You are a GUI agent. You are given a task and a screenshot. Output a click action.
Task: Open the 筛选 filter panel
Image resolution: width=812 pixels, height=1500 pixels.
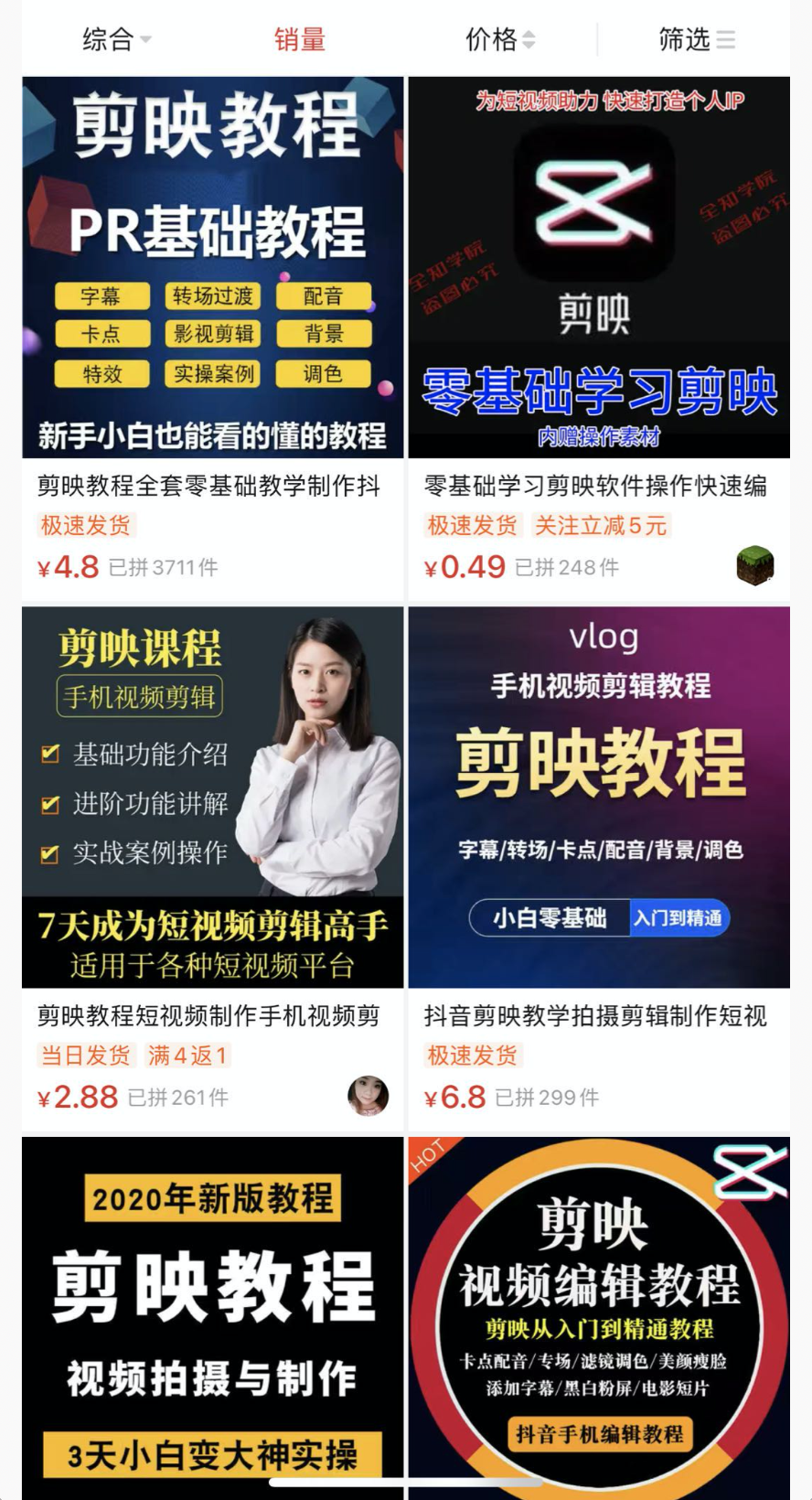696,39
